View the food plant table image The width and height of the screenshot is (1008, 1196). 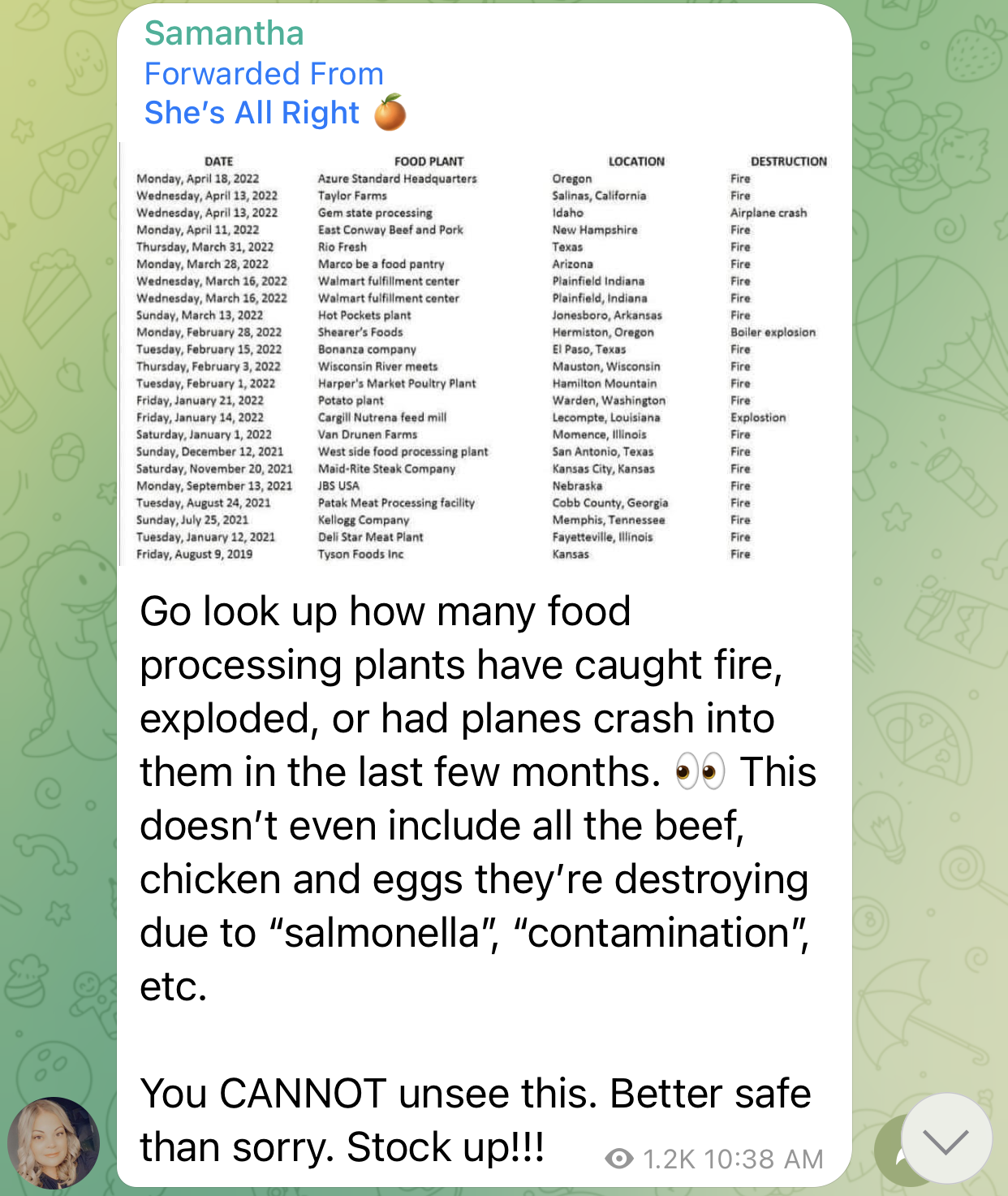484,357
